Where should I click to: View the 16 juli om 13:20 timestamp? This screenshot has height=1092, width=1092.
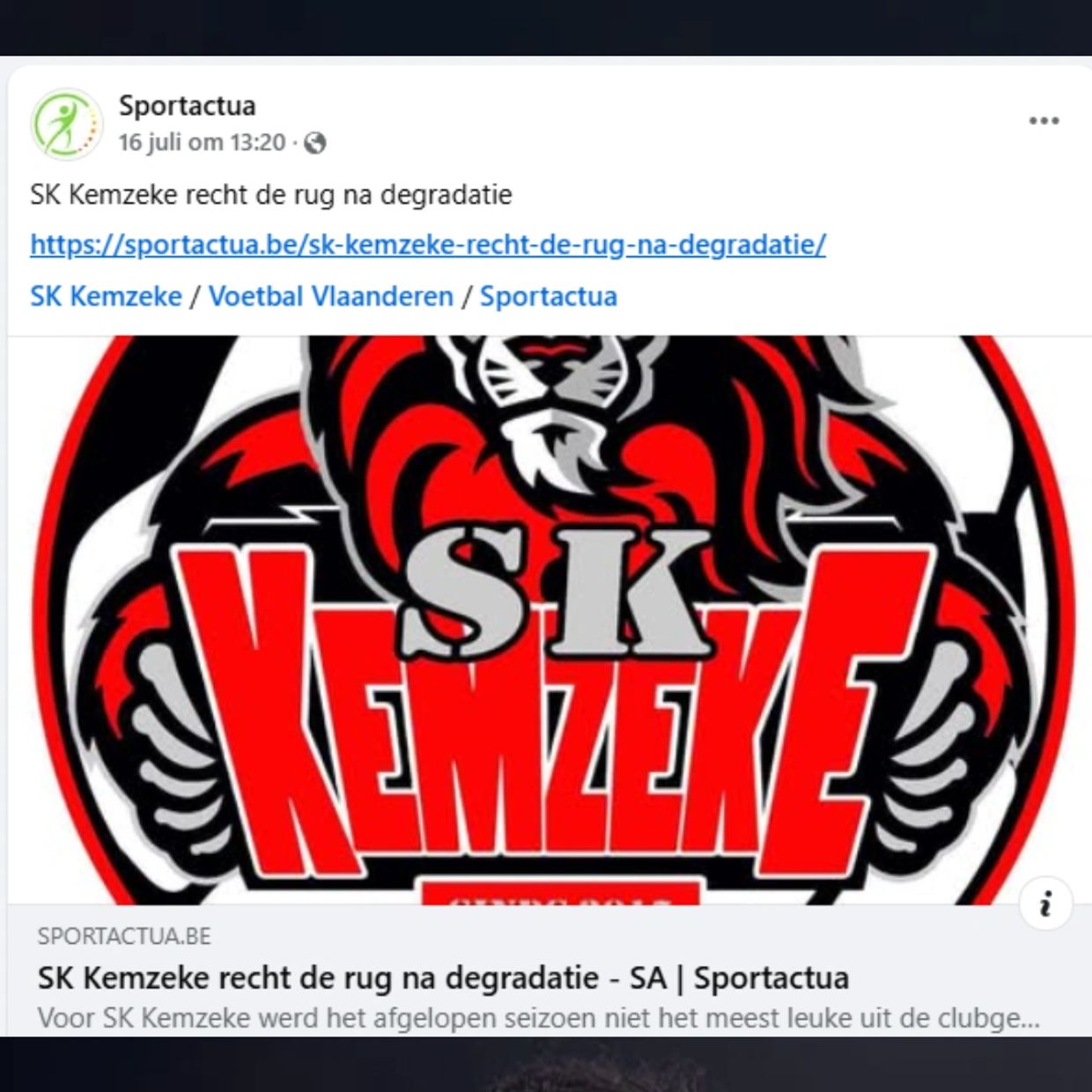click(202, 143)
